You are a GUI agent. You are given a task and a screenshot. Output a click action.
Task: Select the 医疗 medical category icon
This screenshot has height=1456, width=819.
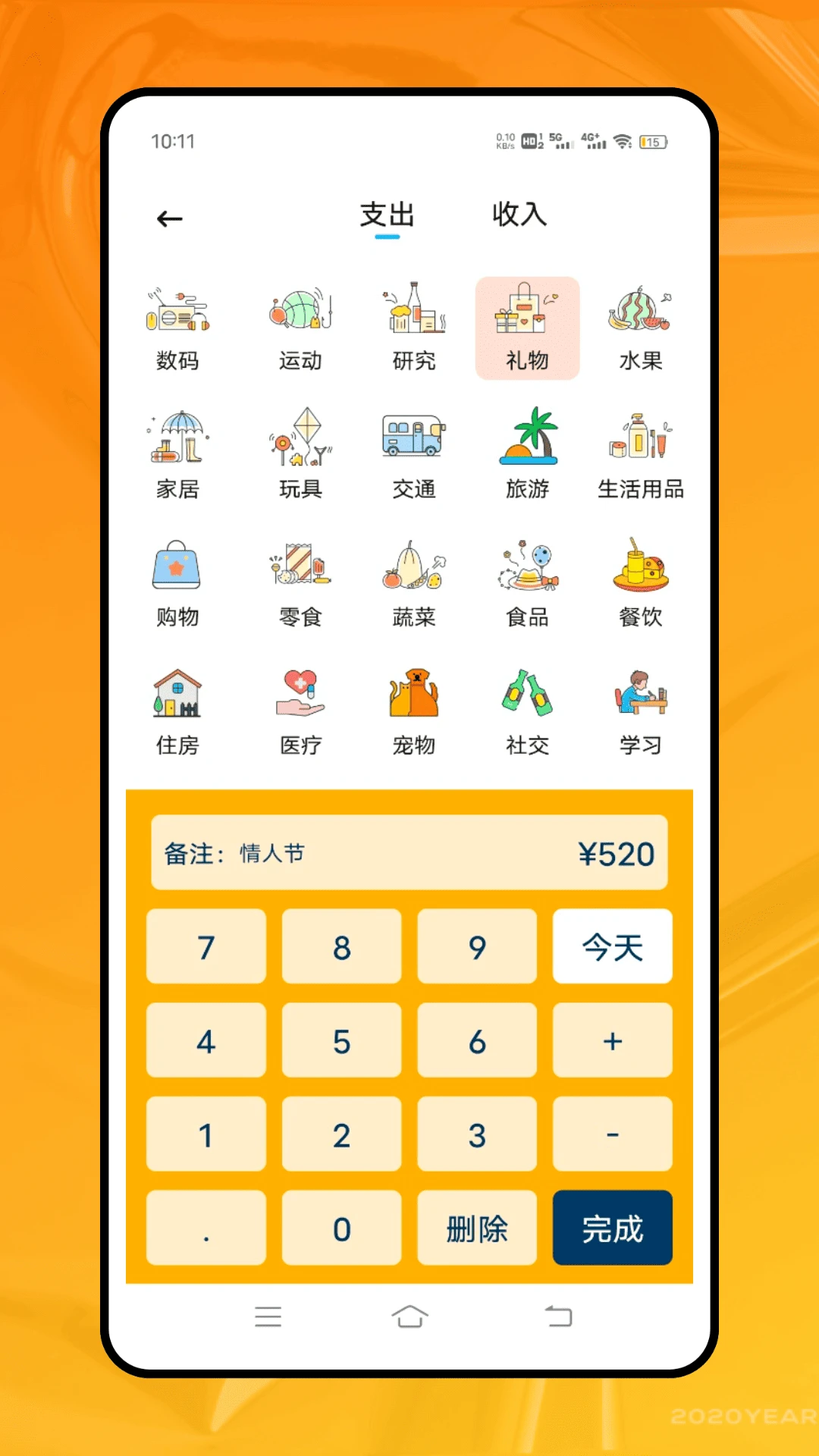[301, 709]
